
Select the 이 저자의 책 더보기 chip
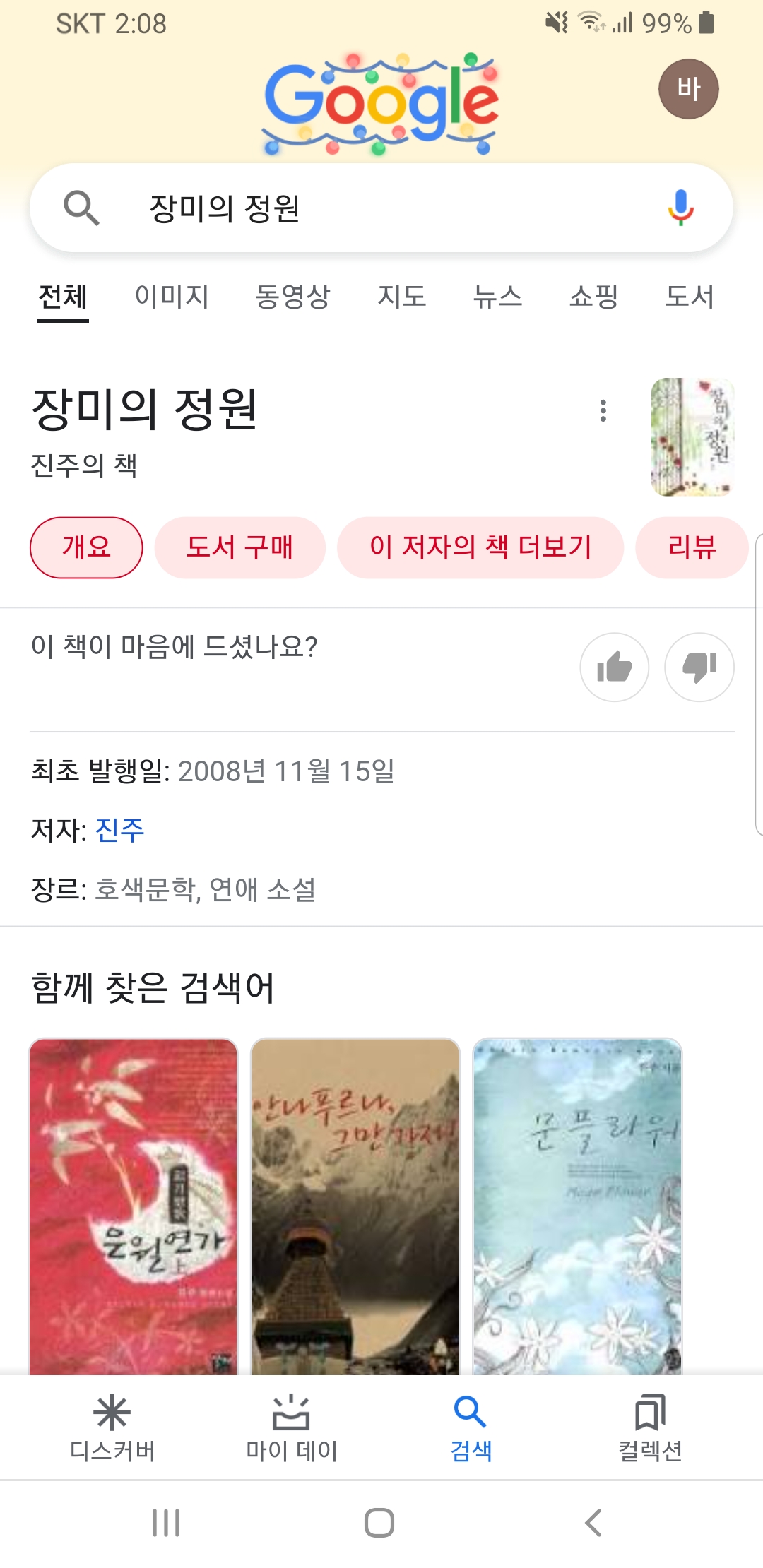coord(480,547)
